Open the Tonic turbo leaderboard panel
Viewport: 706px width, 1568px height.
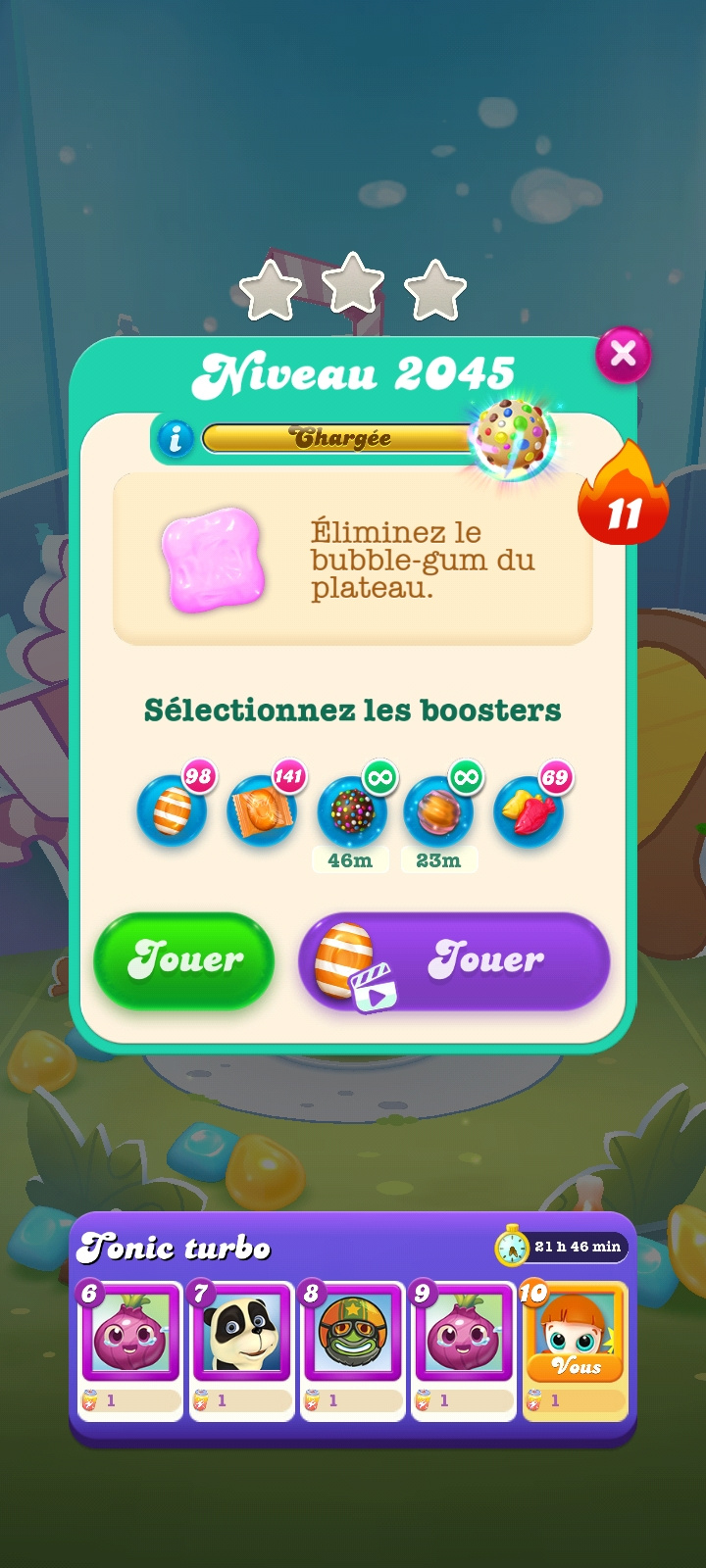tap(353, 1328)
